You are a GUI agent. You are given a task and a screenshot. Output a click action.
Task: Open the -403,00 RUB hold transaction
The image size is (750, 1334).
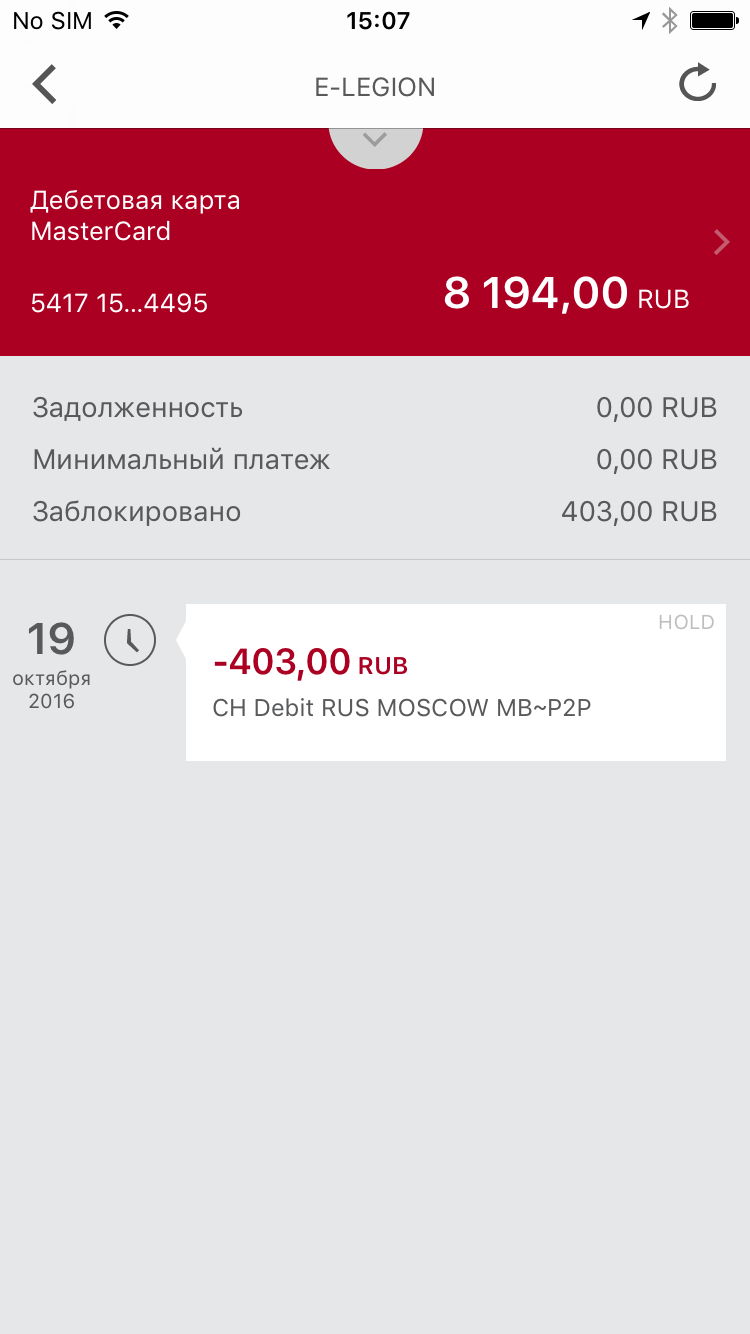coord(455,682)
